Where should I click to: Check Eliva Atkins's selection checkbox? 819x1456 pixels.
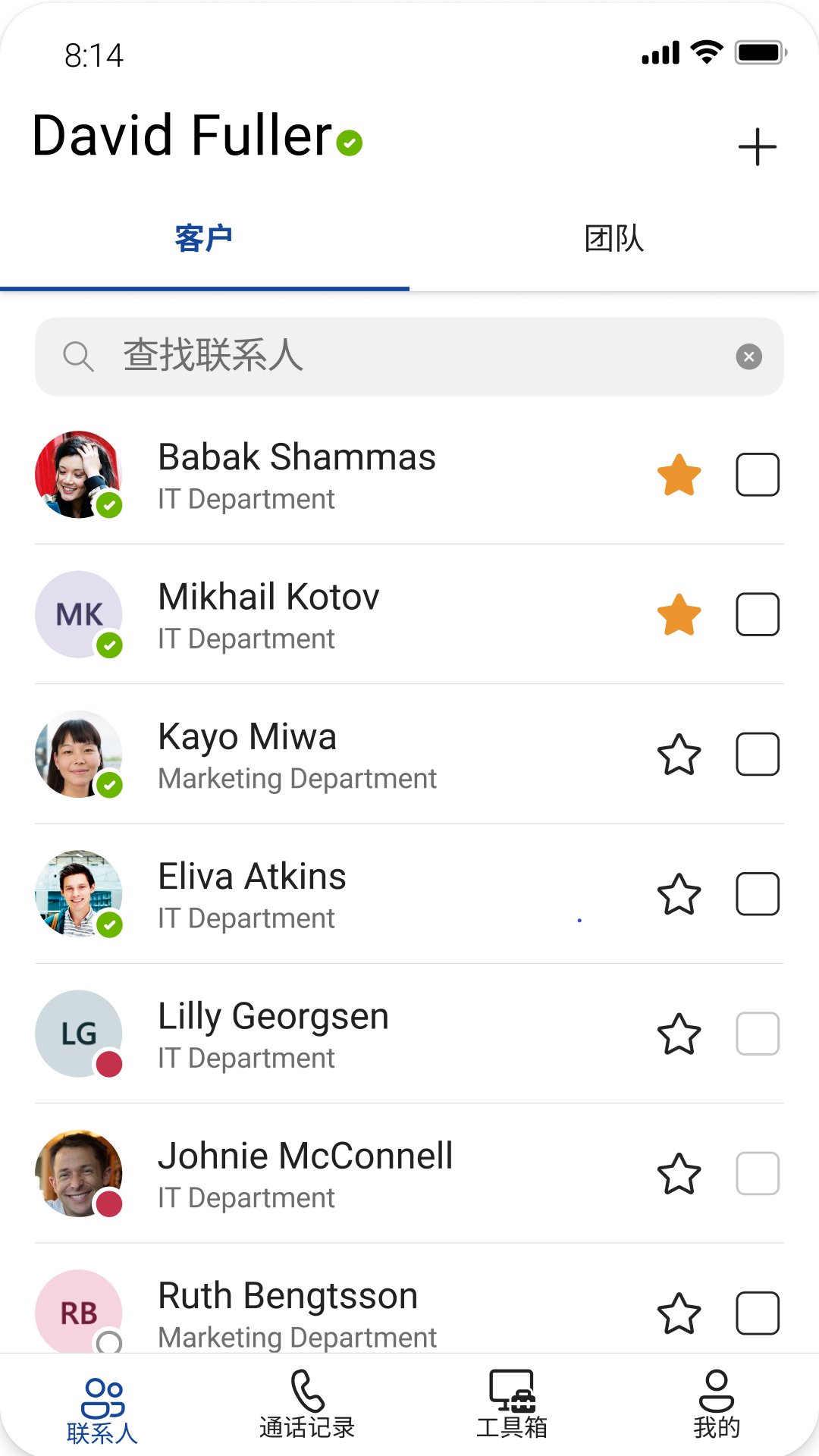click(758, 893)
